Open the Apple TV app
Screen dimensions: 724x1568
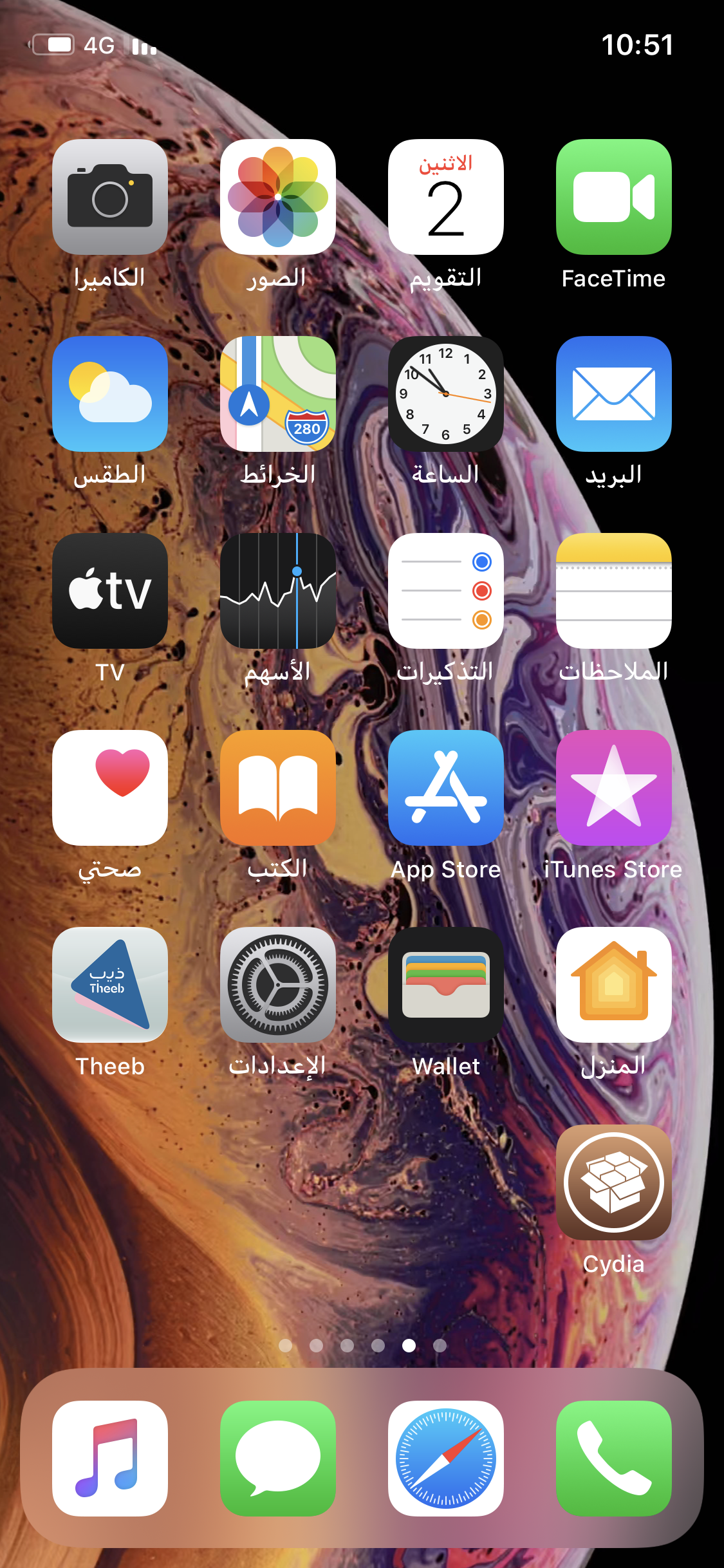pyautogui.click(x=110, y=591)
